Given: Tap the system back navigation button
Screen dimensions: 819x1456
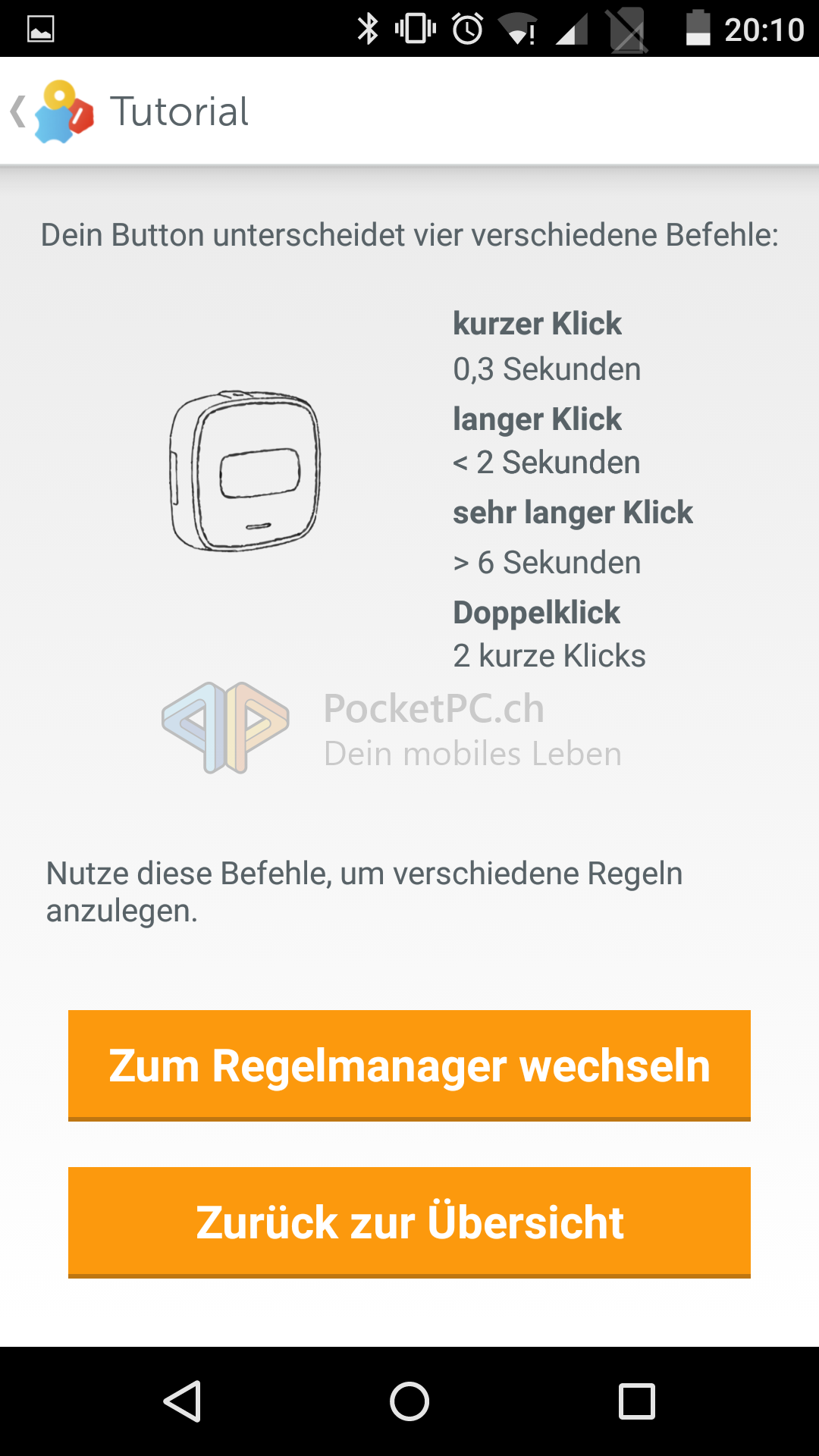Looking at the screenshot, I should pyautogui.click(x=182, y=1401).
